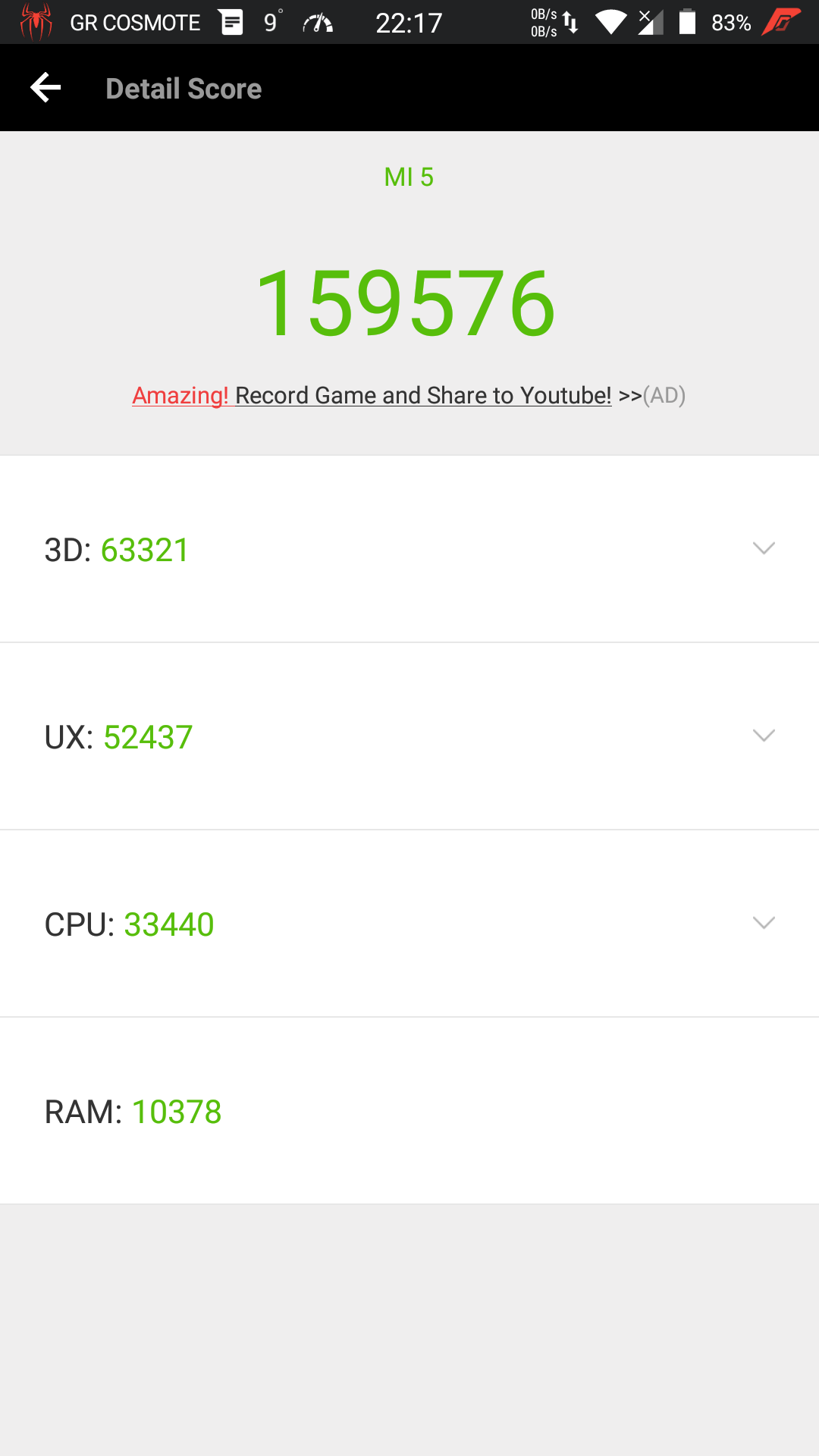Open the Record Game and Share ad link
The height and width of the screenshot is (1456, 819).
click(408, 395)
